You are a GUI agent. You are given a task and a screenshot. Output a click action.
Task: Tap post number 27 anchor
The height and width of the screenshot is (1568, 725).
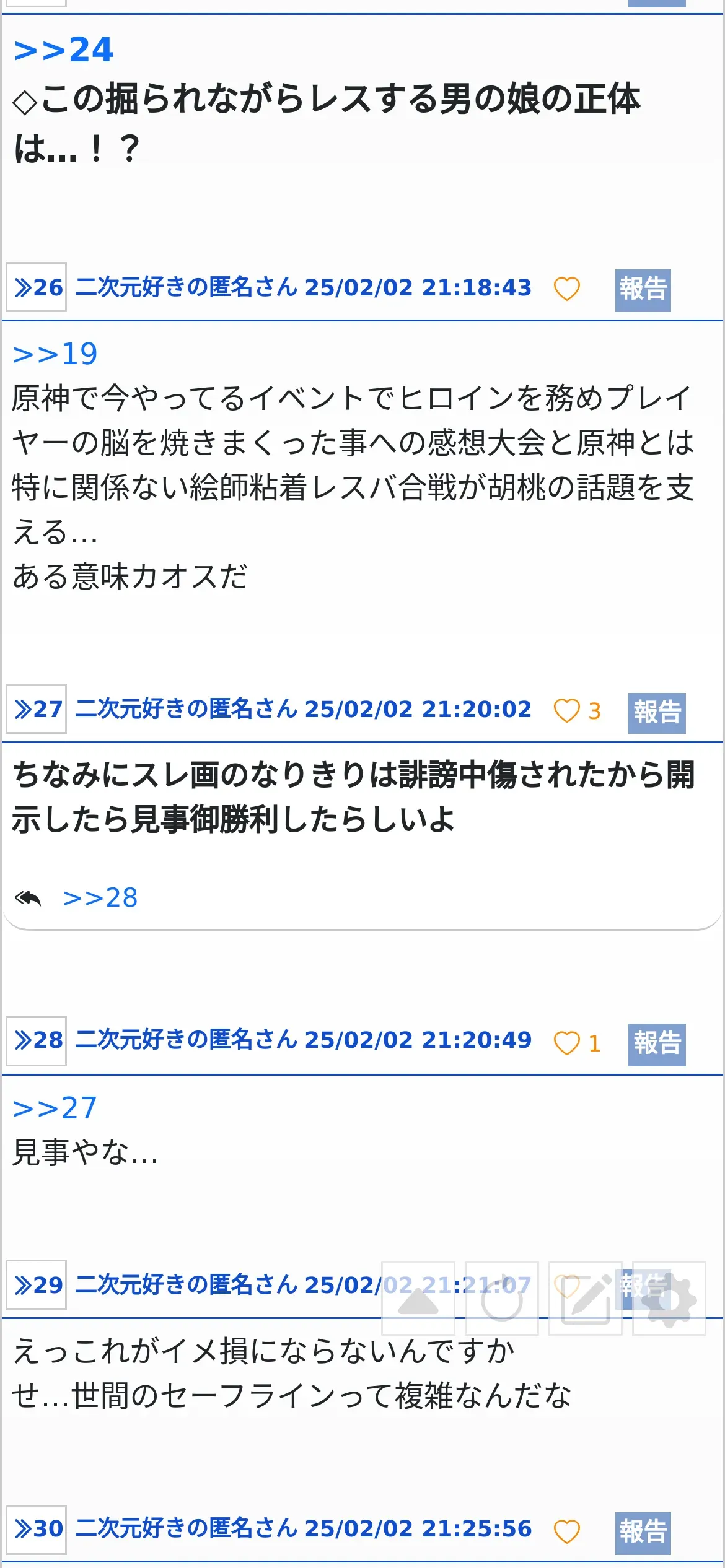(37, 708)
